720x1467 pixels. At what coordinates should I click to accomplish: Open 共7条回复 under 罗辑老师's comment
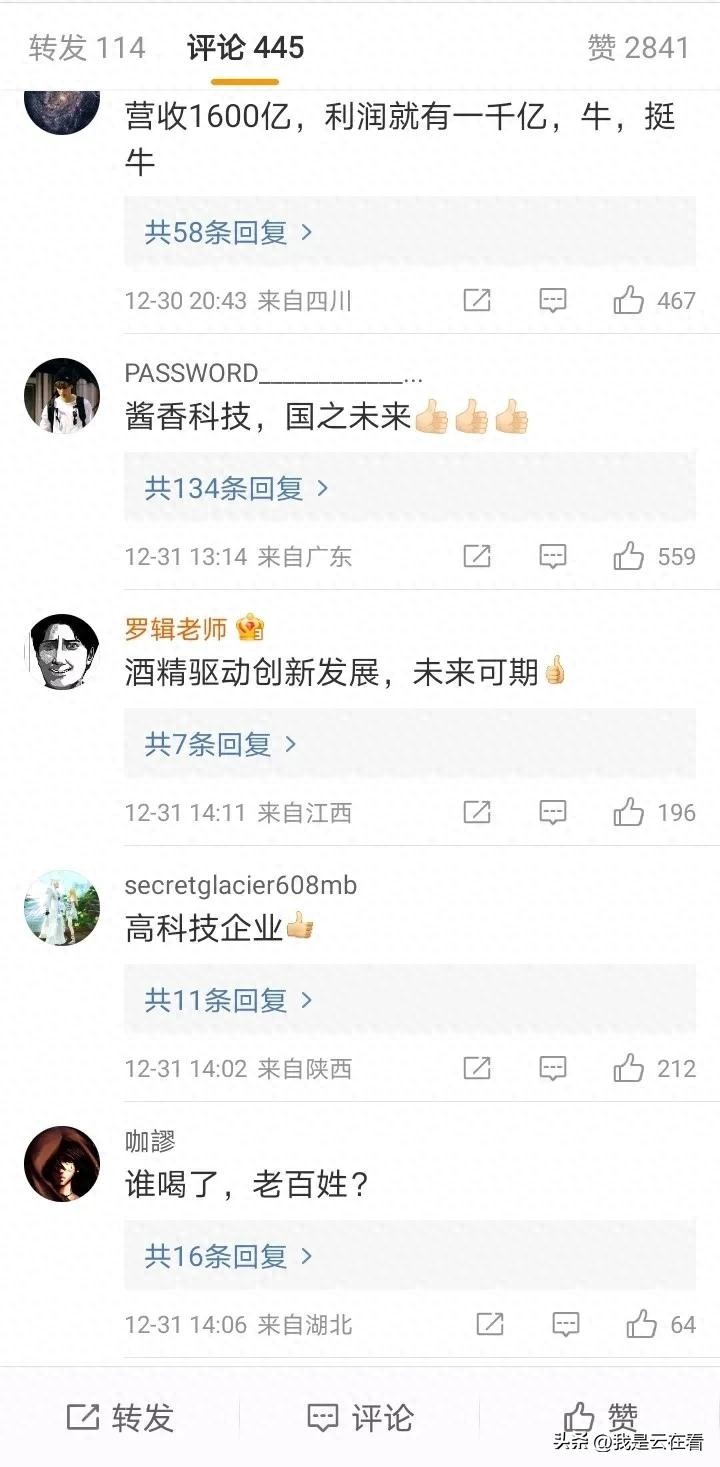coord(221,744)
